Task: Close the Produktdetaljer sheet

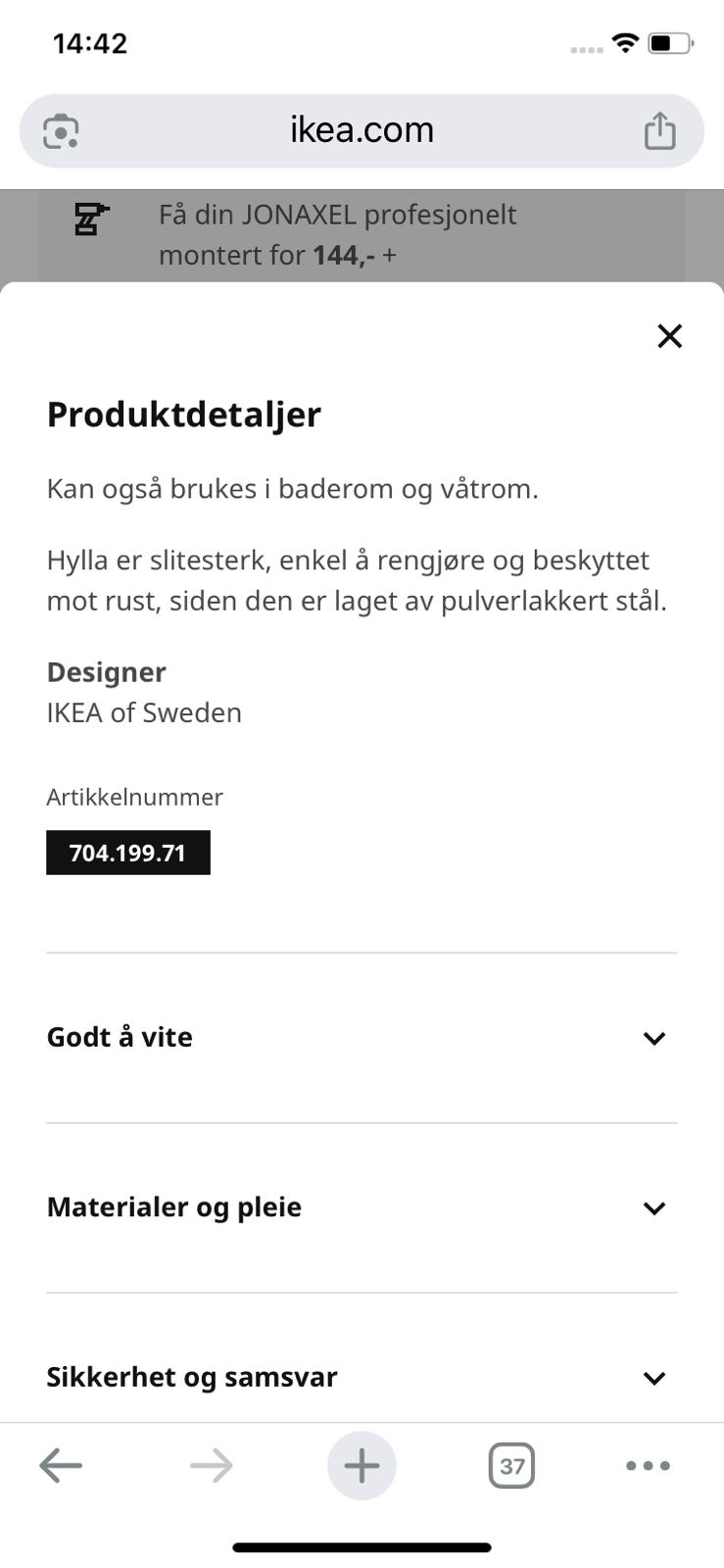Action: (x=669, y=335)
